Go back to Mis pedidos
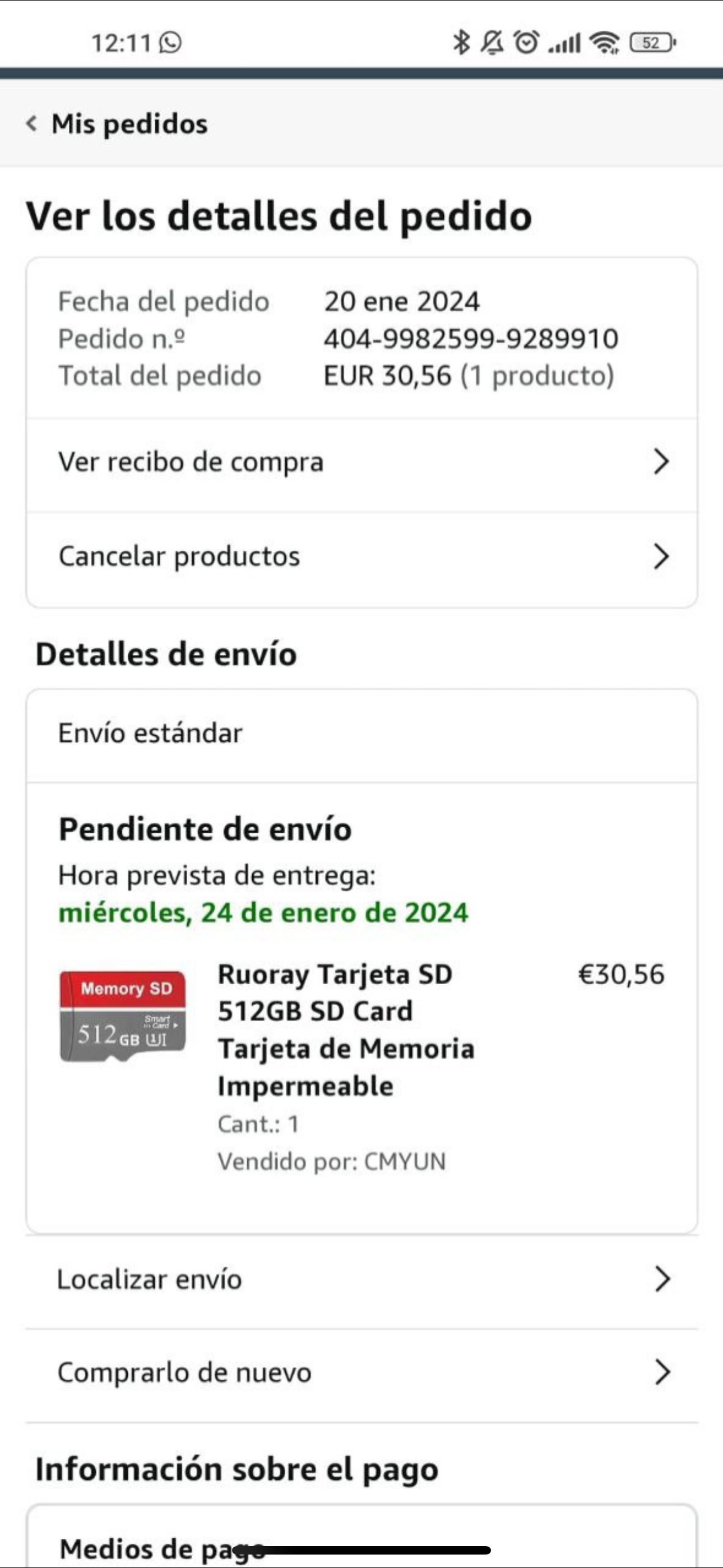Screen dimensions: 723x1568 pyautogui.click(x=117, y=124)
